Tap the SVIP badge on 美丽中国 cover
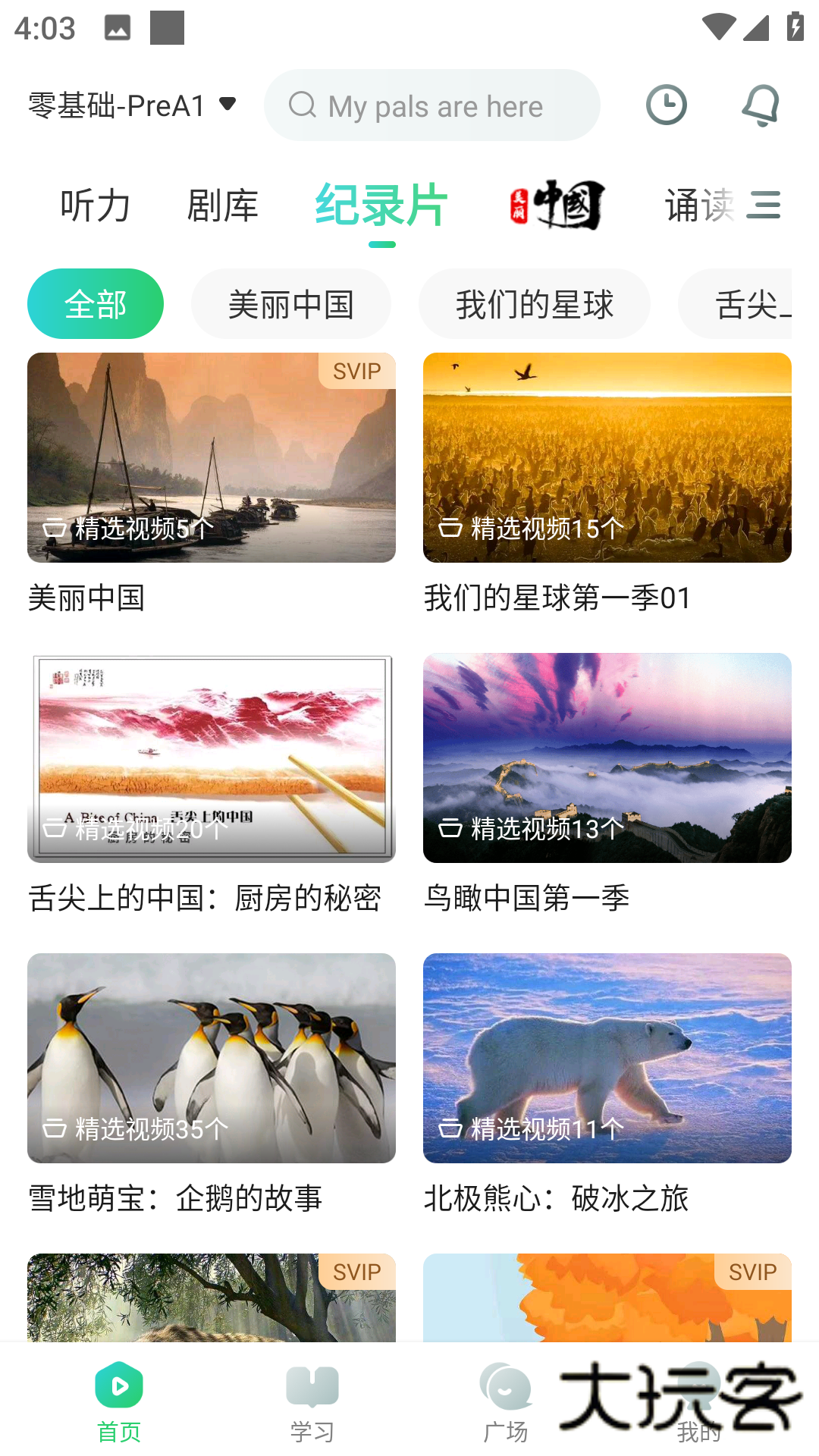This screenshot has height=1456, width=819. pyautogui.click(x=356, y=371)
